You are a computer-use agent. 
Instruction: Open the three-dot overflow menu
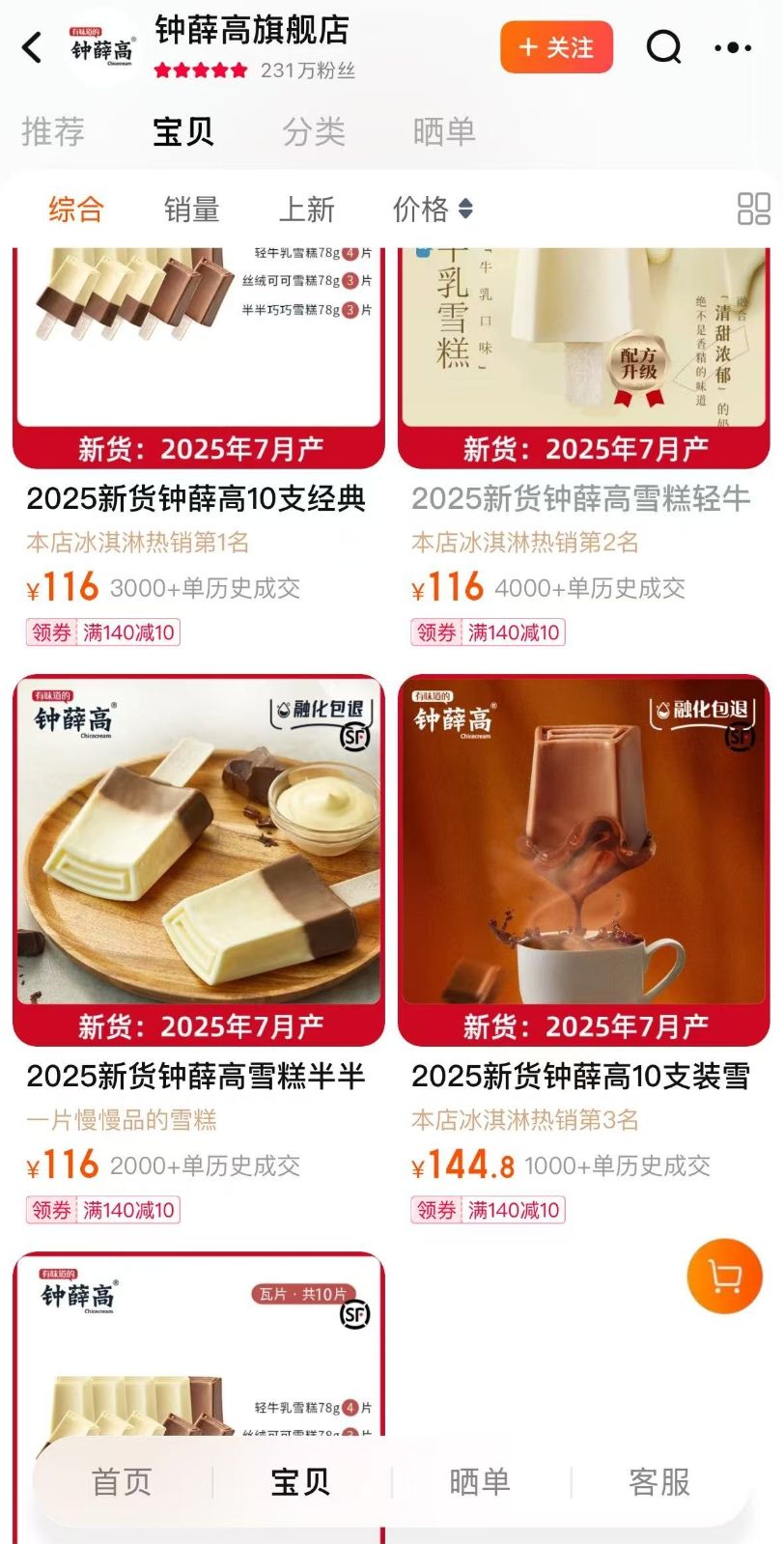click(733, 47)
